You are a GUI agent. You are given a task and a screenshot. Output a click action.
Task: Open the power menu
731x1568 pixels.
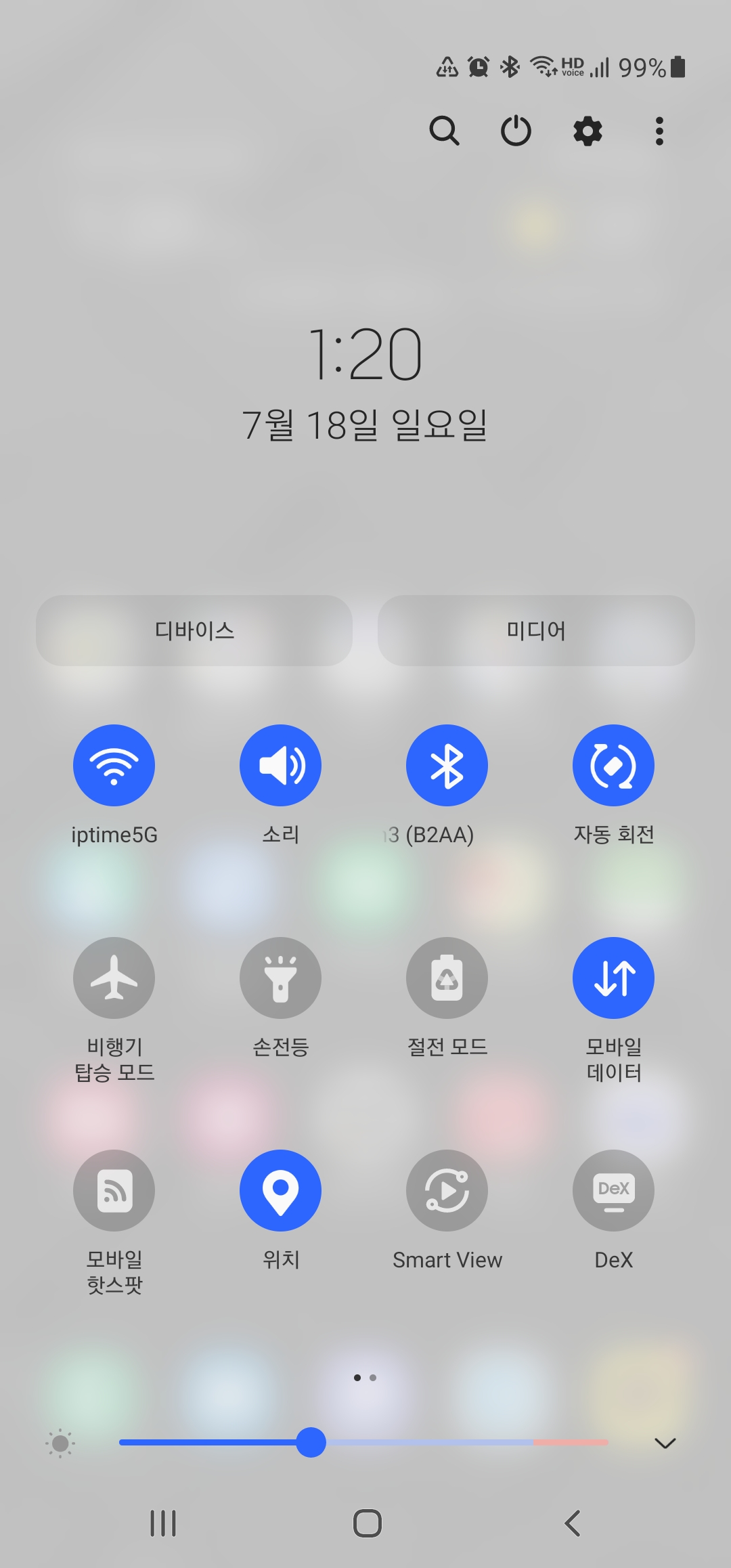(516, 131)
